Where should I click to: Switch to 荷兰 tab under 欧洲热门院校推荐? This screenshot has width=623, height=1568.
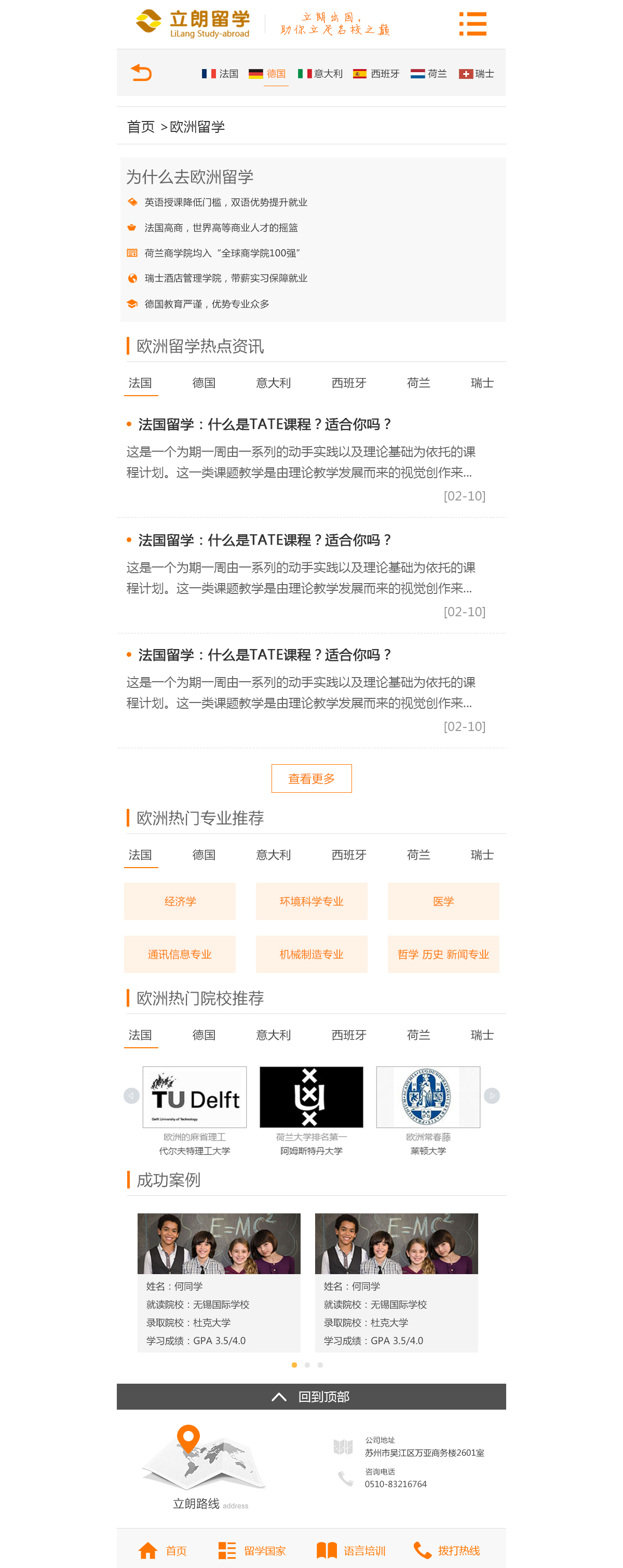pyautogui.click(x=418, y=1035)
